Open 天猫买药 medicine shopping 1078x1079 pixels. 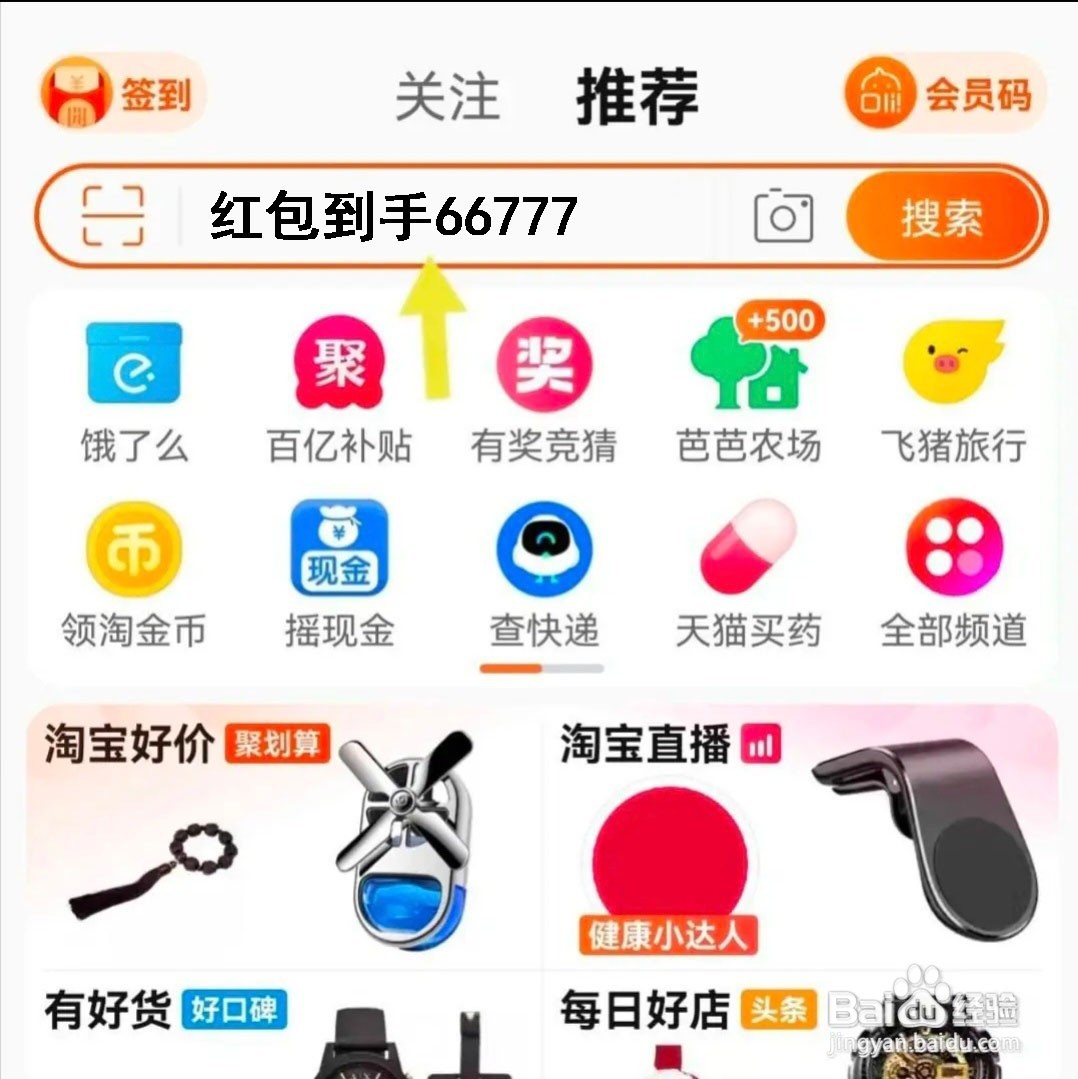pos(747,565)
